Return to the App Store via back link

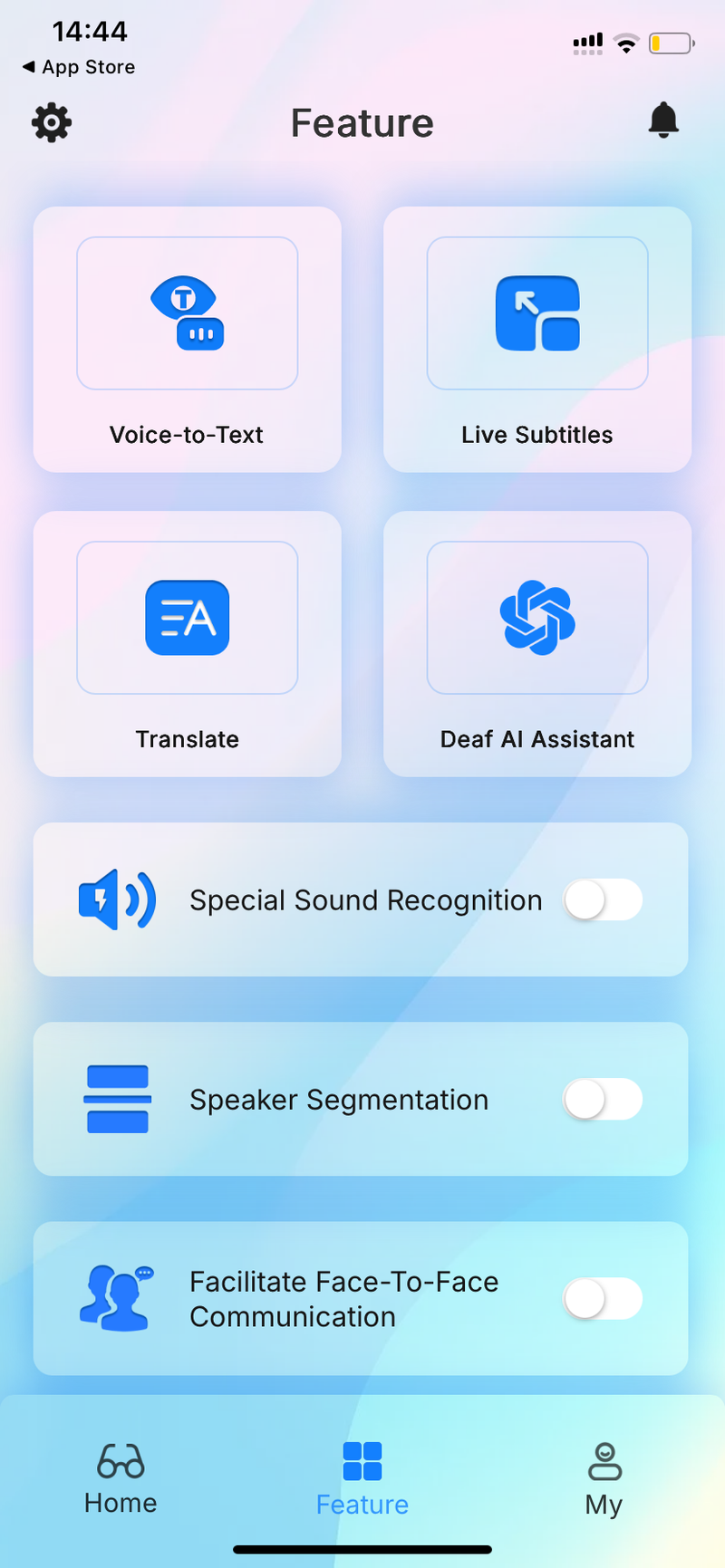[x=76, y=66]
